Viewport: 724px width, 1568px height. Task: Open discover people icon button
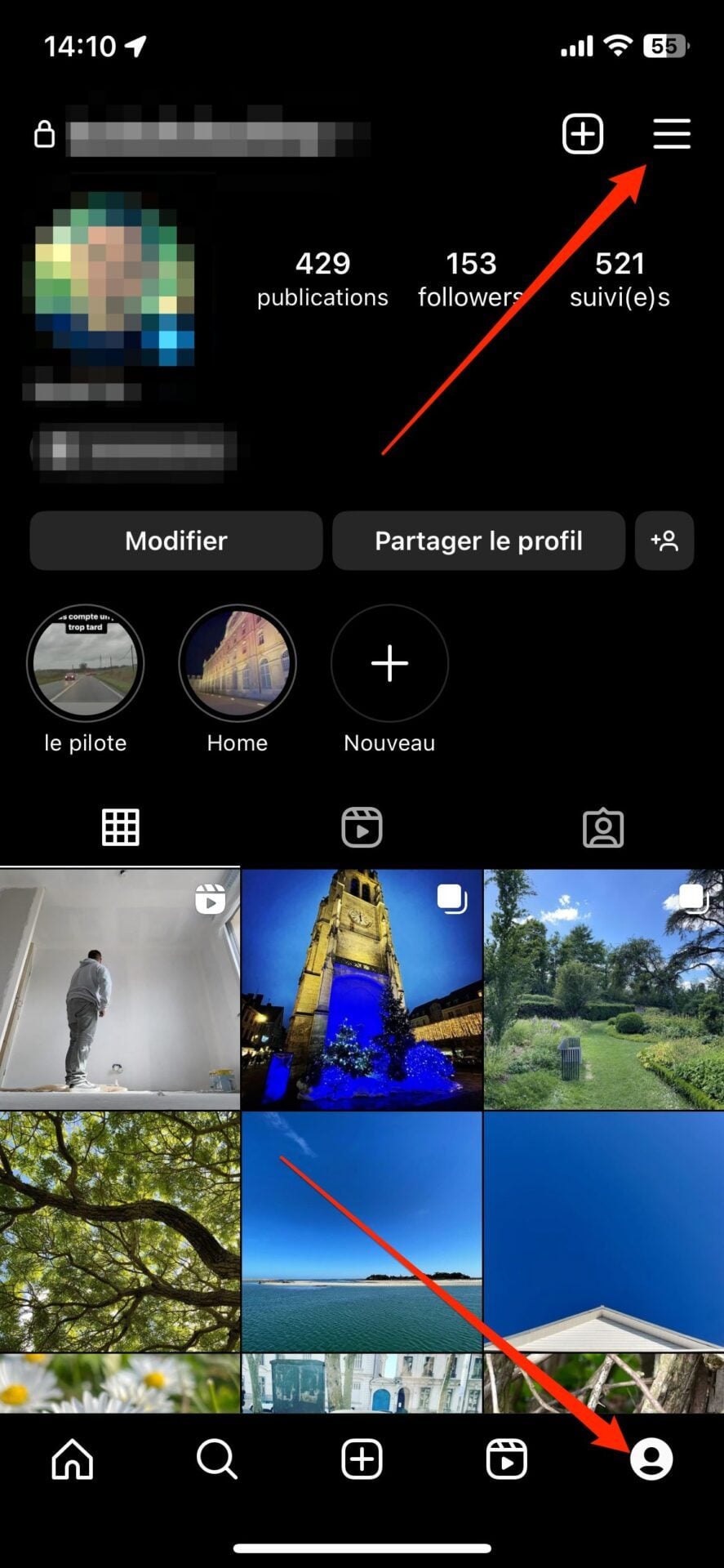(x=664, y=541)
